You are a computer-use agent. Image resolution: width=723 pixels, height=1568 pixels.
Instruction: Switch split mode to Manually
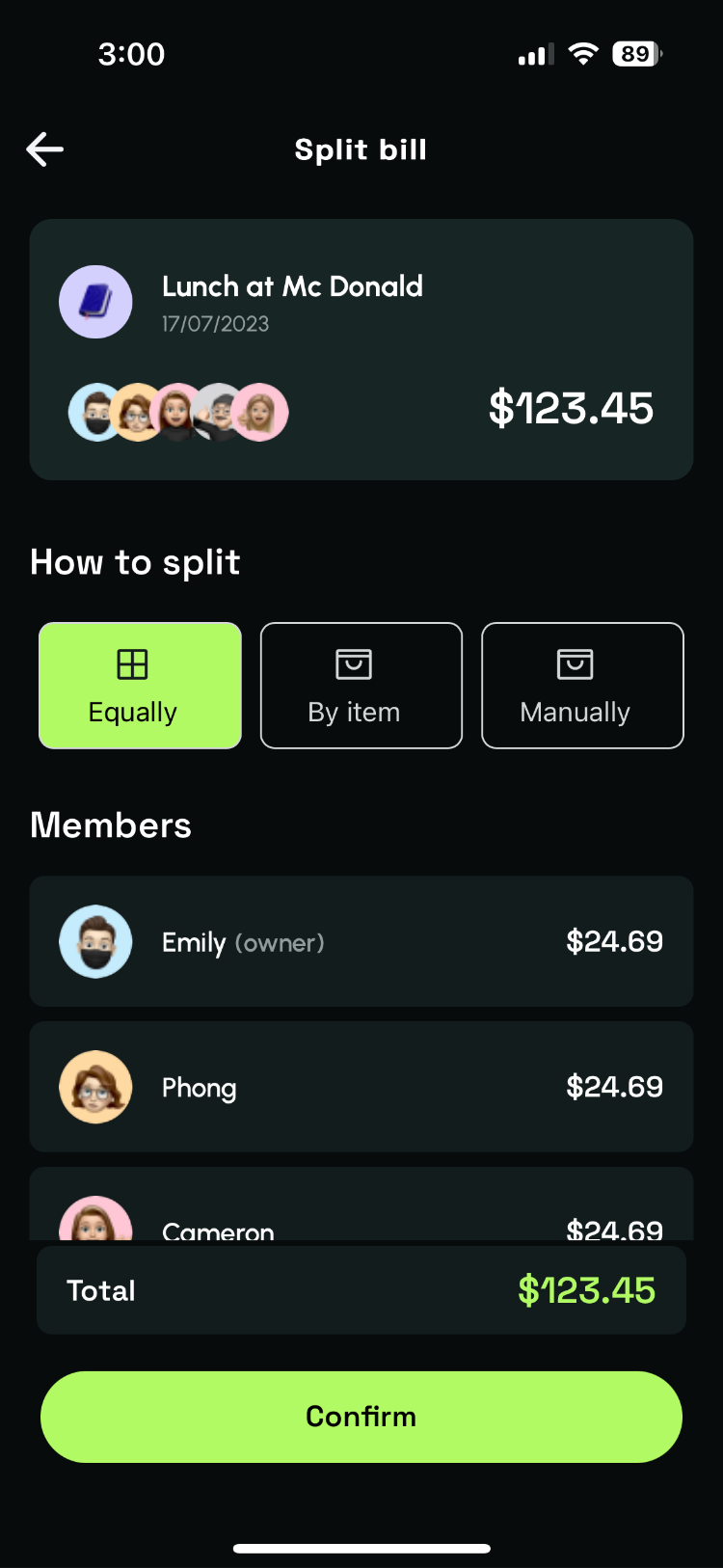pyautogui.click(x=582, y=685)
